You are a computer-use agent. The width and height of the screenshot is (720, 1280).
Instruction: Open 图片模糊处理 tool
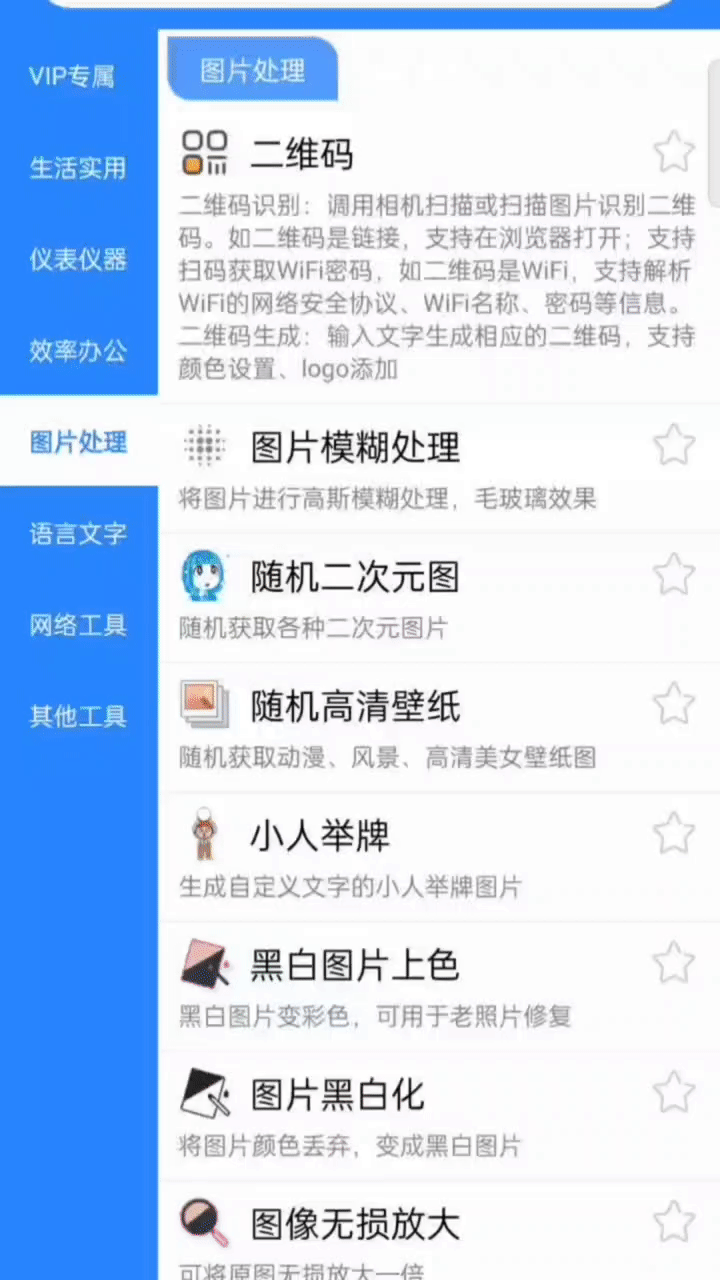point(355,447)
